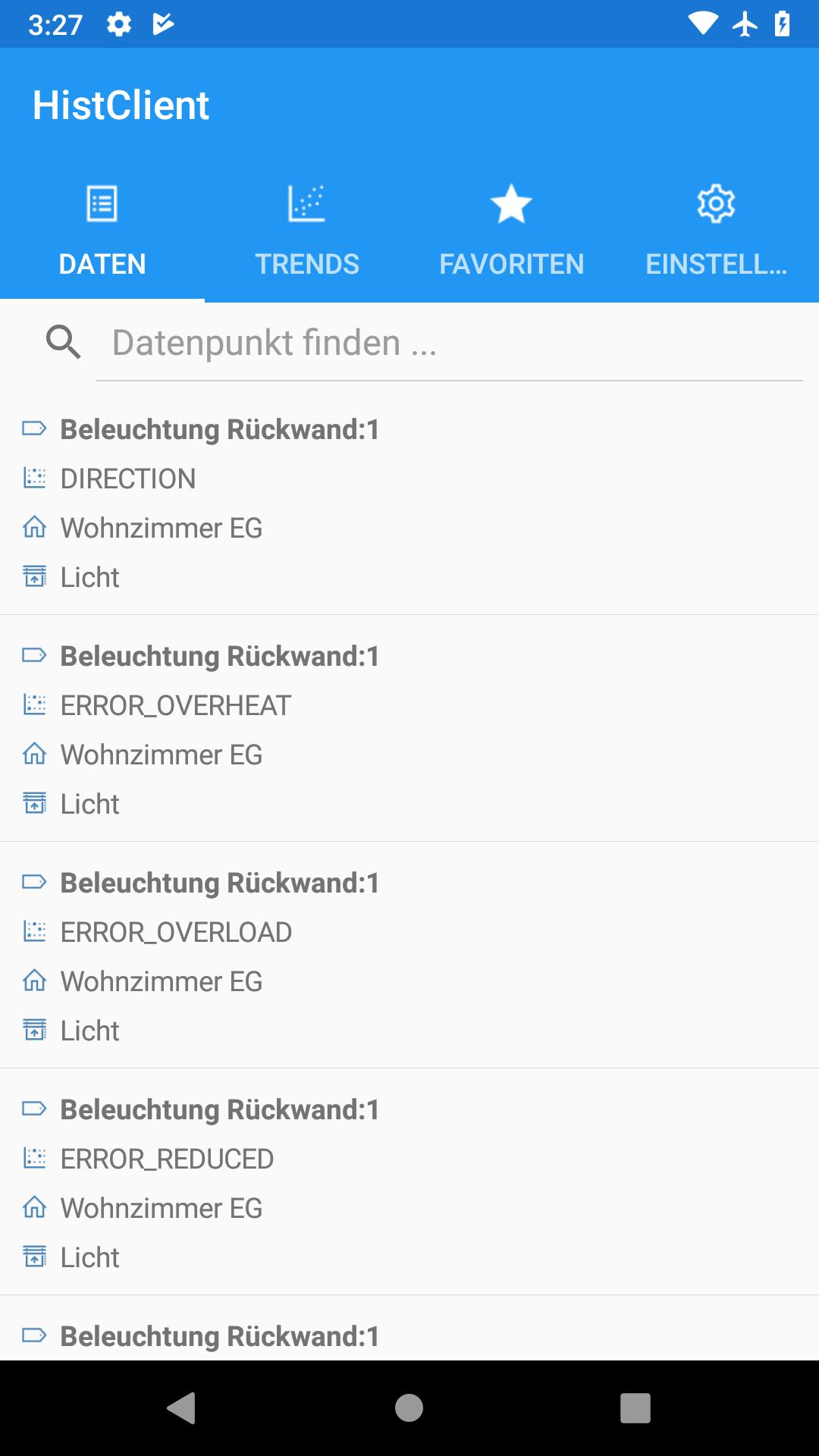View the ERROR_REDUCED data point

(409, 1182)
